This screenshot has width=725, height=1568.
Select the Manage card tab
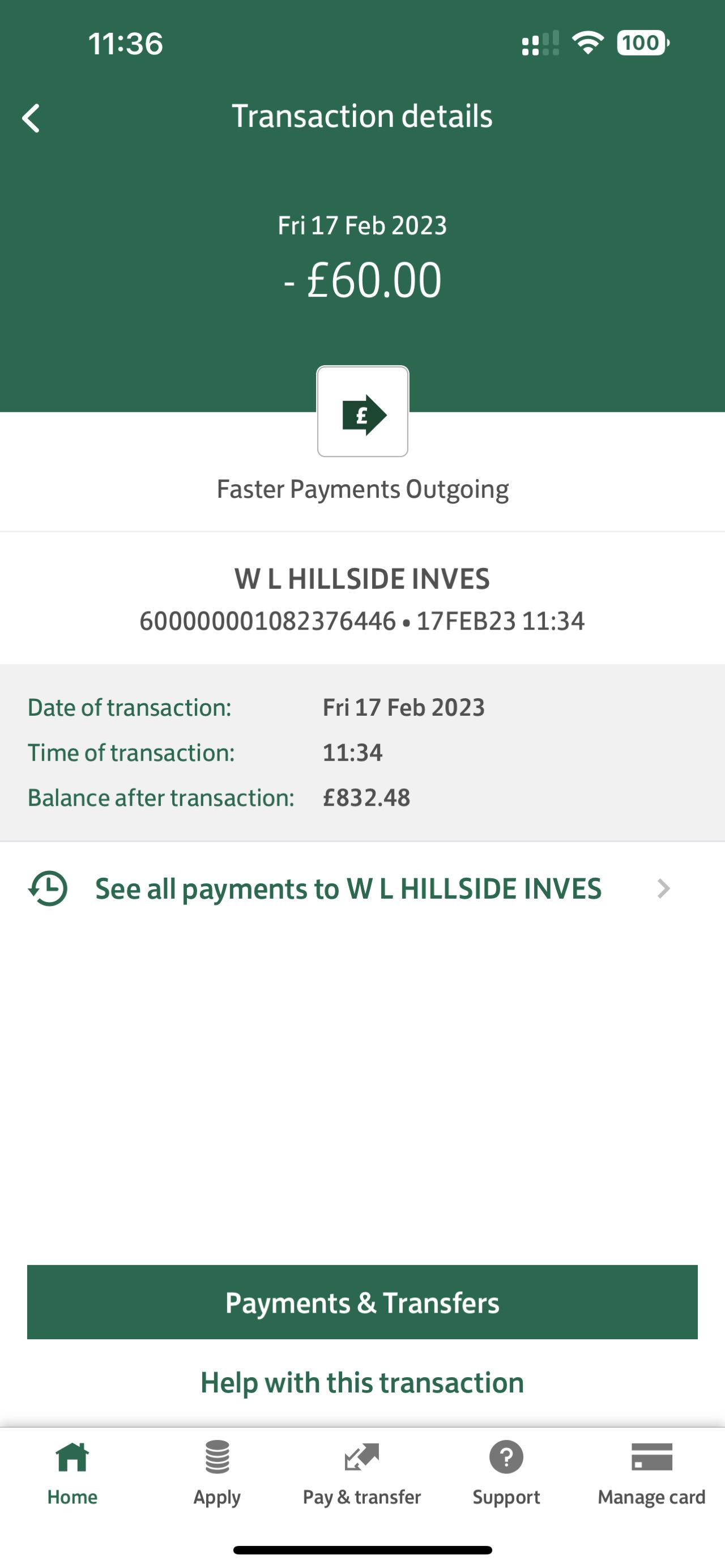click(651, 1472)
